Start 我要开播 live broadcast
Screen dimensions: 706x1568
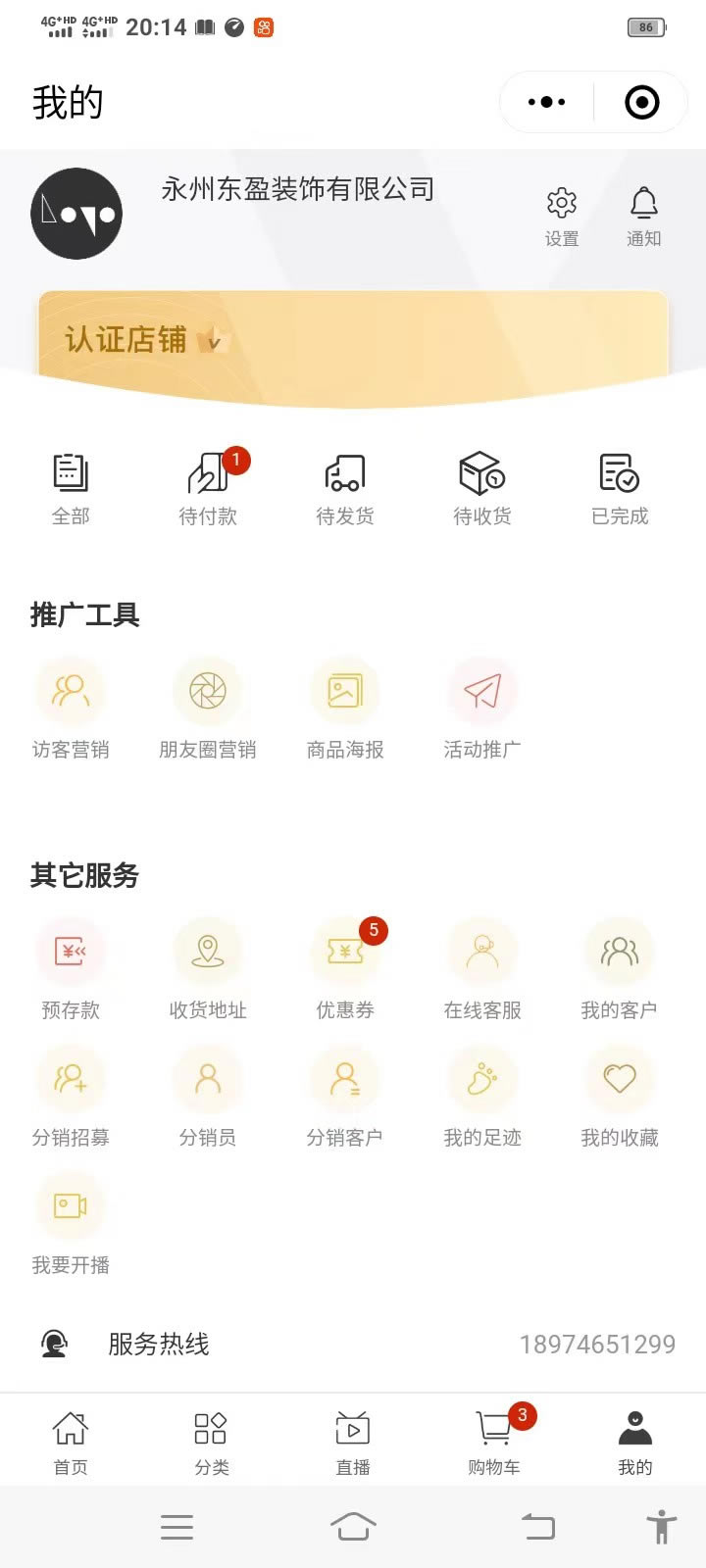[71, 1224]
